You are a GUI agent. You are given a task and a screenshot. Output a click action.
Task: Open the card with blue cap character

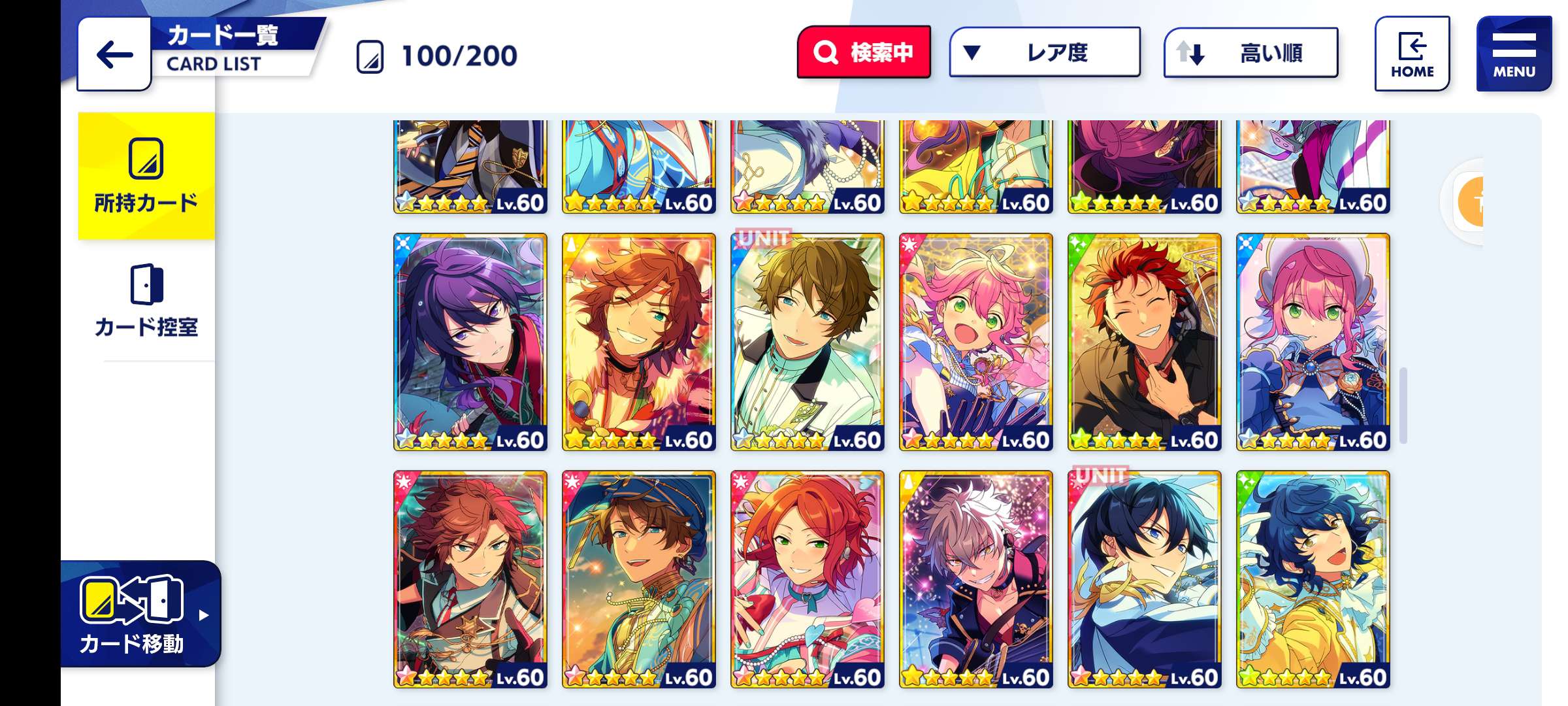(x=639, y=579)
